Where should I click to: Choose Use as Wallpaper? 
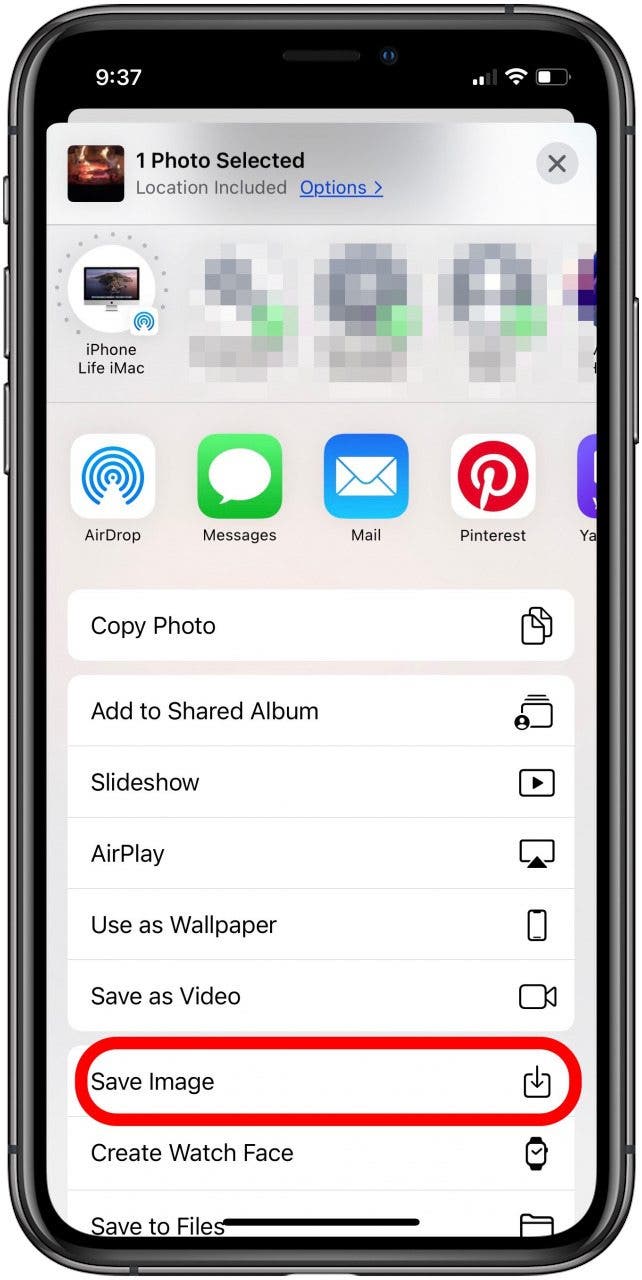320,925
